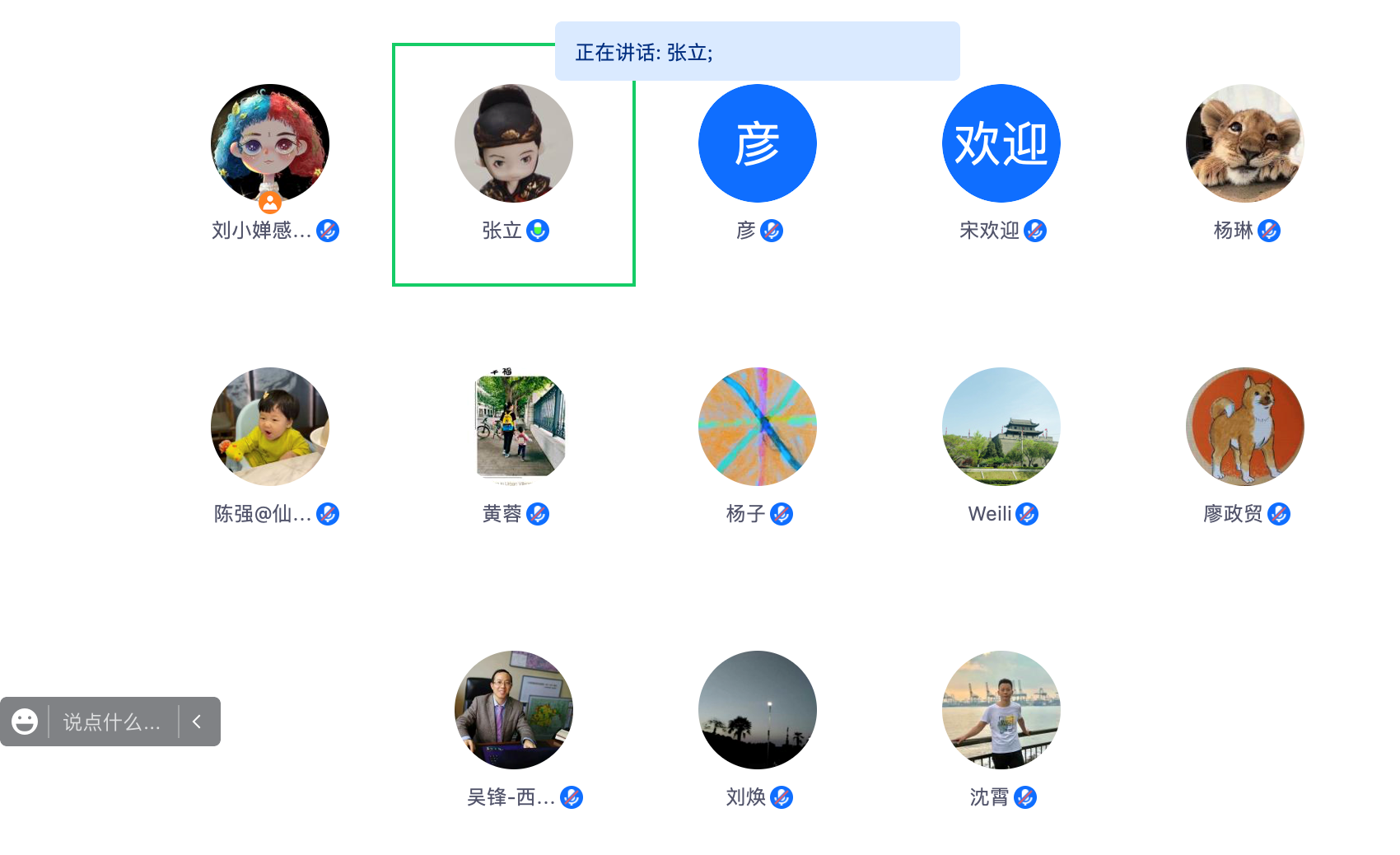1400x855 pixels.
Task: Select 杨琳's lion cub avatar
Action: (1245, 143)
